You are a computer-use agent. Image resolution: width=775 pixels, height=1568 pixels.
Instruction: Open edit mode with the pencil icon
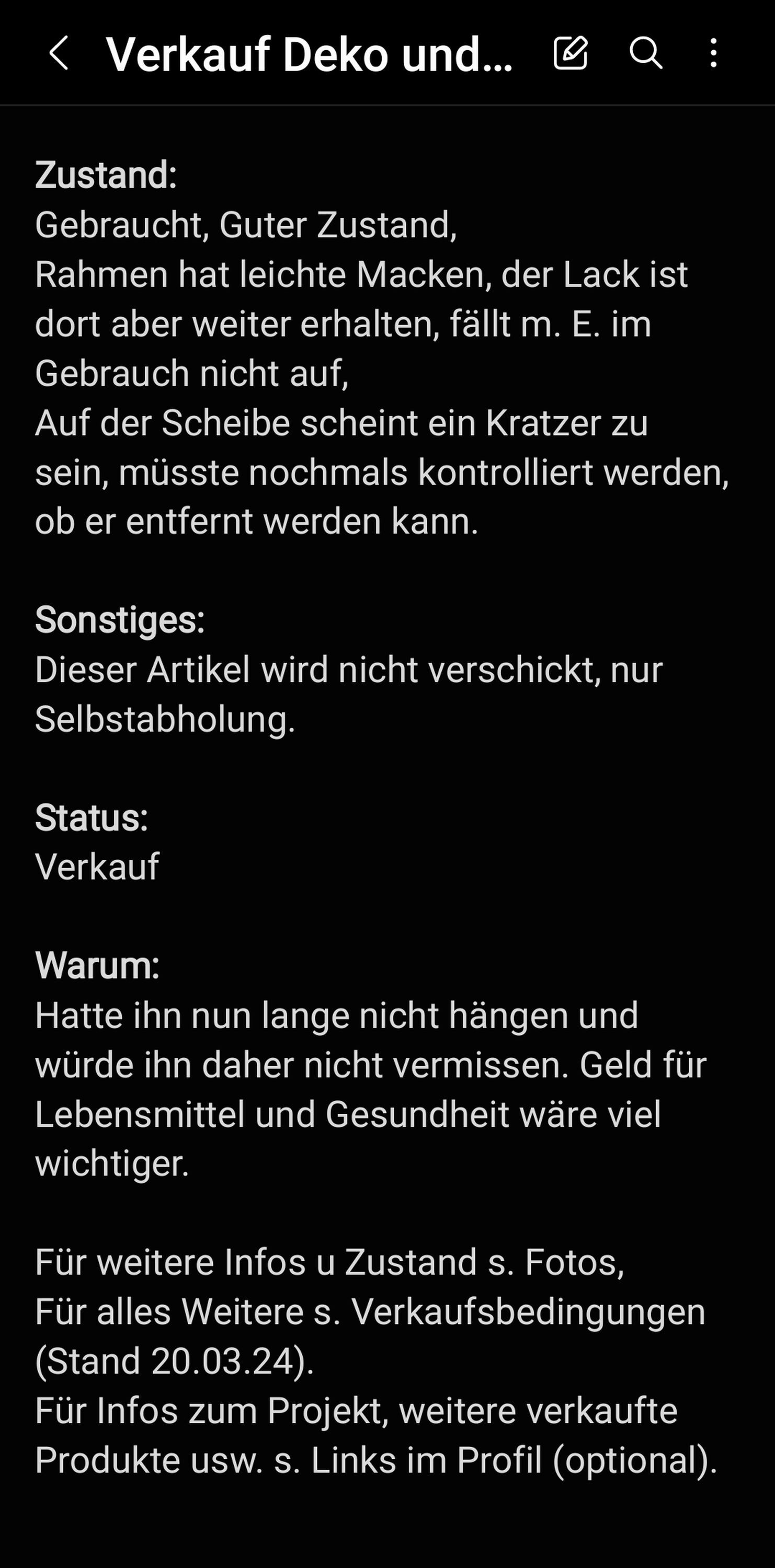tap(571, 53)
